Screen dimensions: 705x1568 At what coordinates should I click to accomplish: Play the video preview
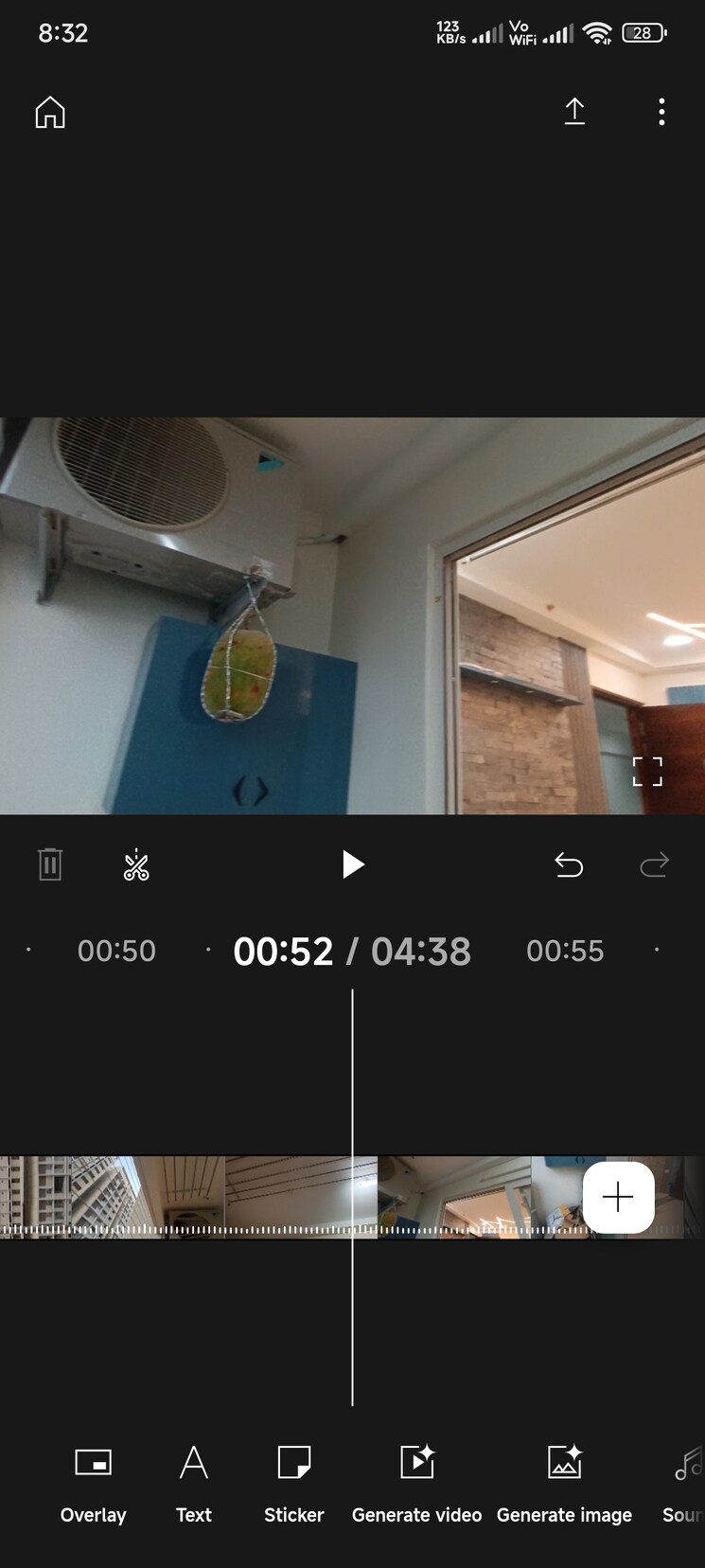point(352,864)
